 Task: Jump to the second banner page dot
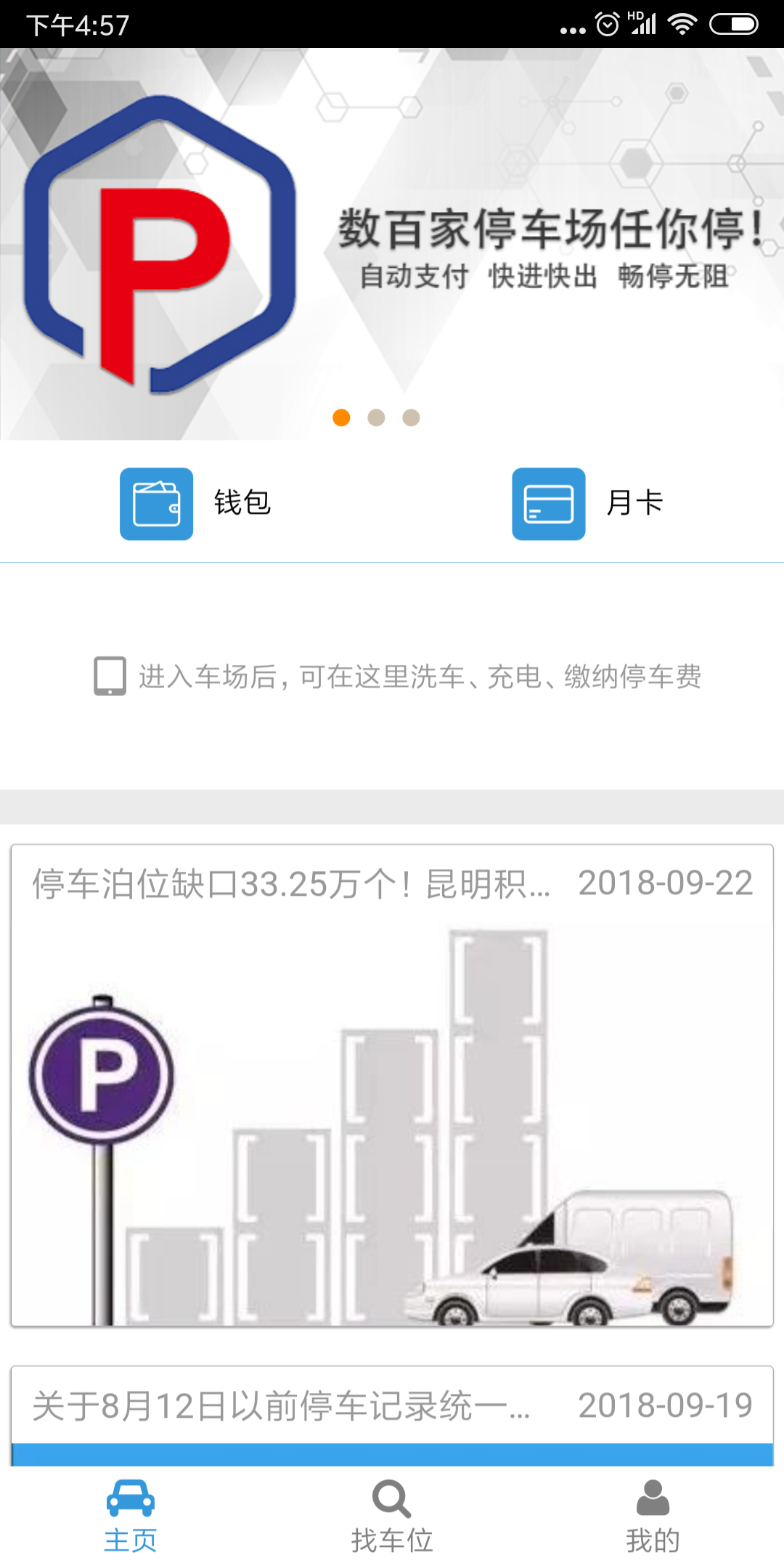tap(376, 417)
